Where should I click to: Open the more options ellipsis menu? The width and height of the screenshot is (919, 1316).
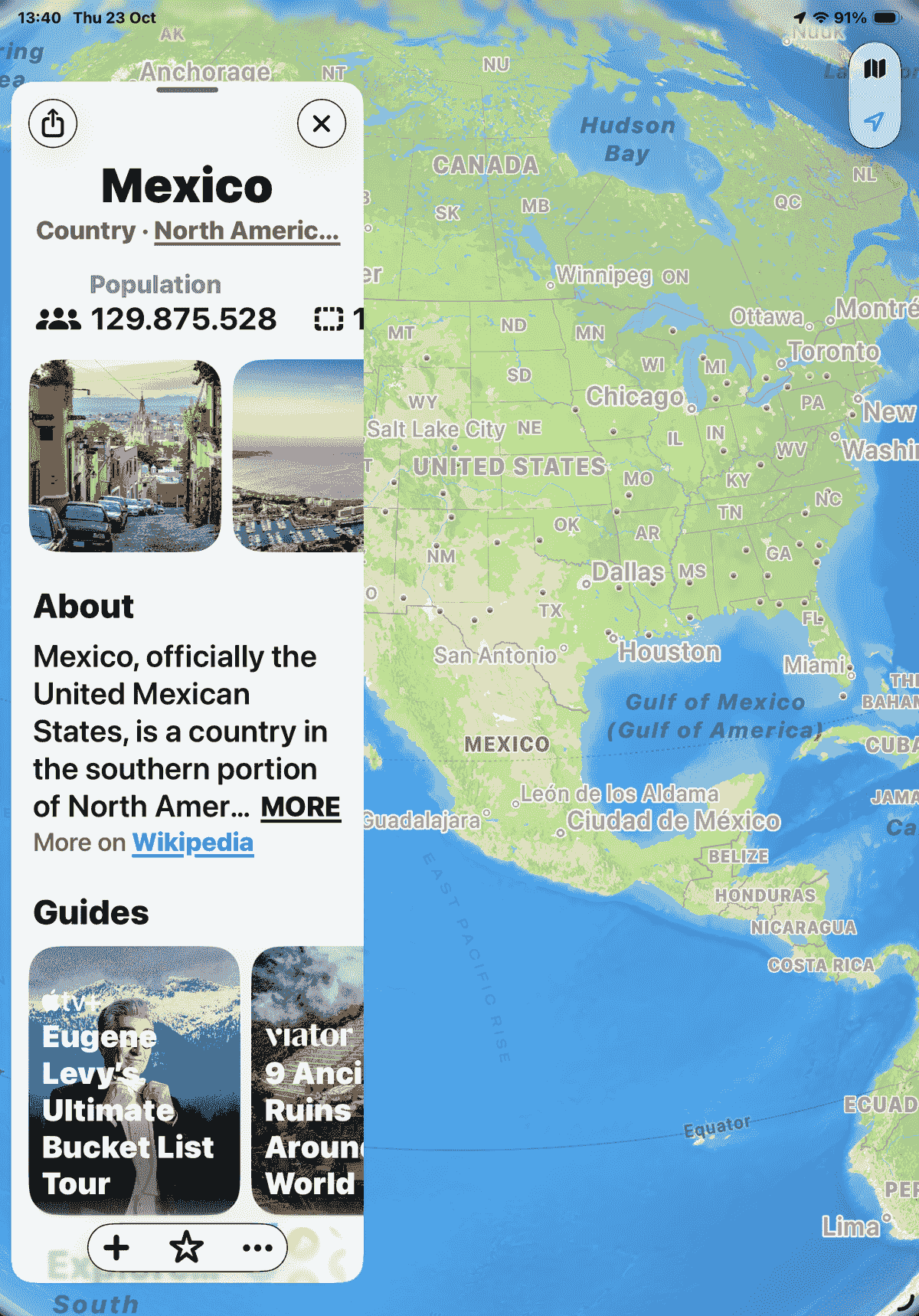(257, 1248)
